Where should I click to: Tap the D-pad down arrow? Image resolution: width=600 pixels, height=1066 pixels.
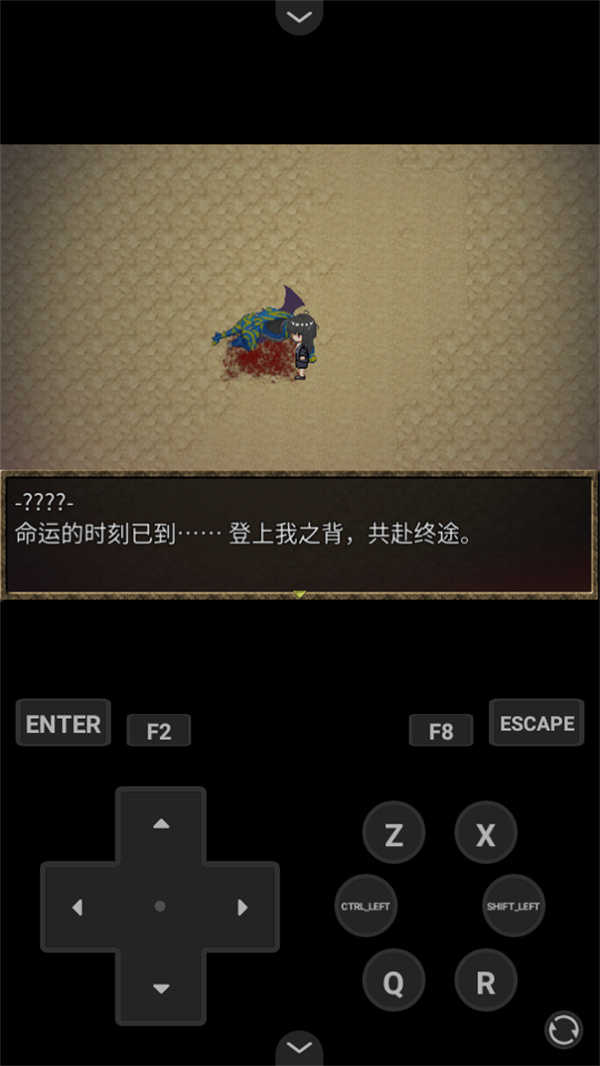coord(160,988)
